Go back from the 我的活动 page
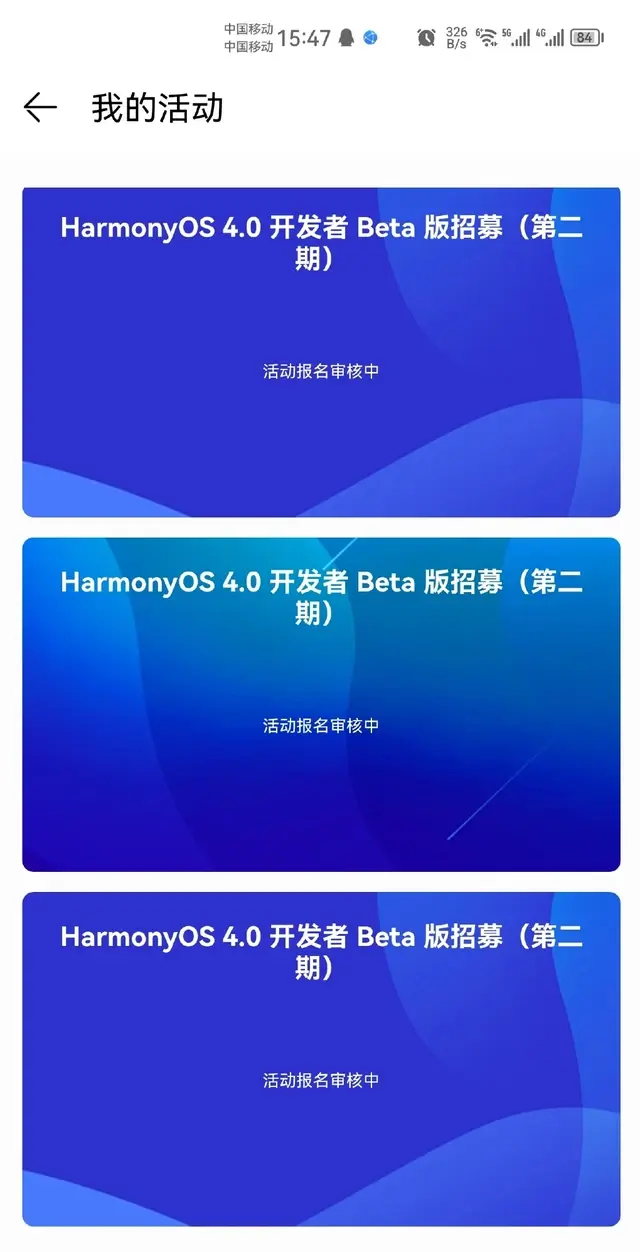The height and width of the screenshot is (1252, 640). 40,108
